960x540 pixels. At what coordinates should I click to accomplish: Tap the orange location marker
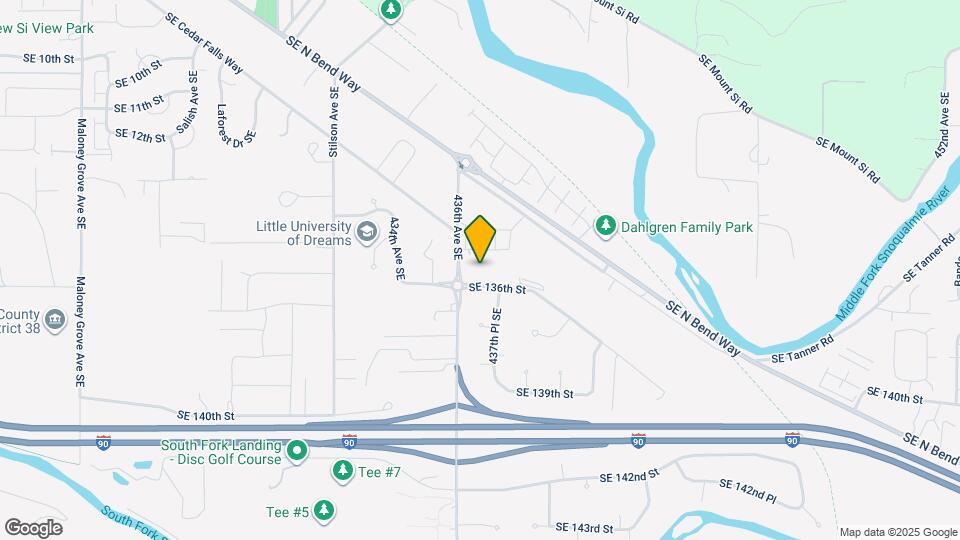point(481,238)
